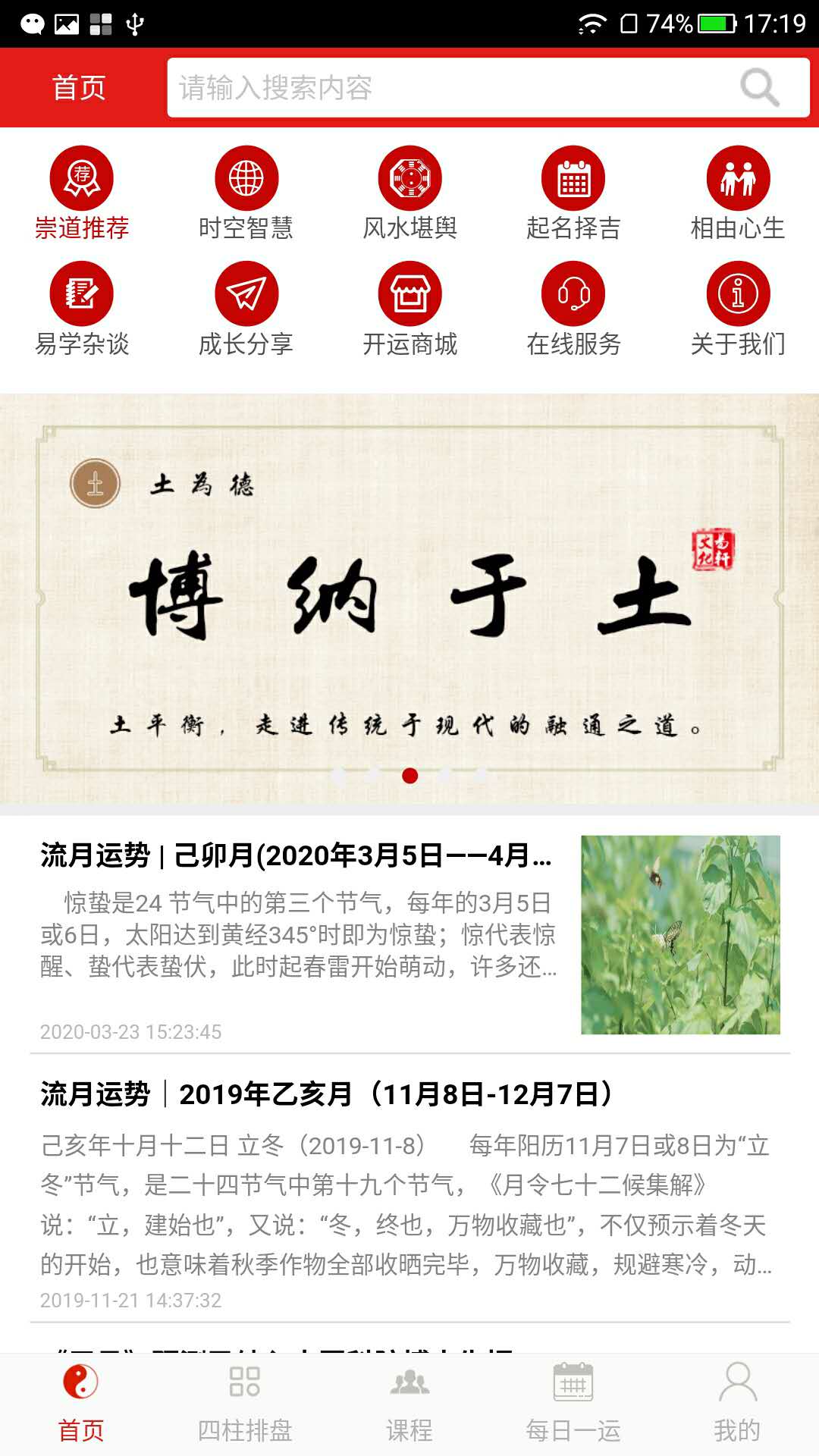Screen dimensions: 819x1456
Task: Open 崇道推荐 category
Action: (82, 193)
